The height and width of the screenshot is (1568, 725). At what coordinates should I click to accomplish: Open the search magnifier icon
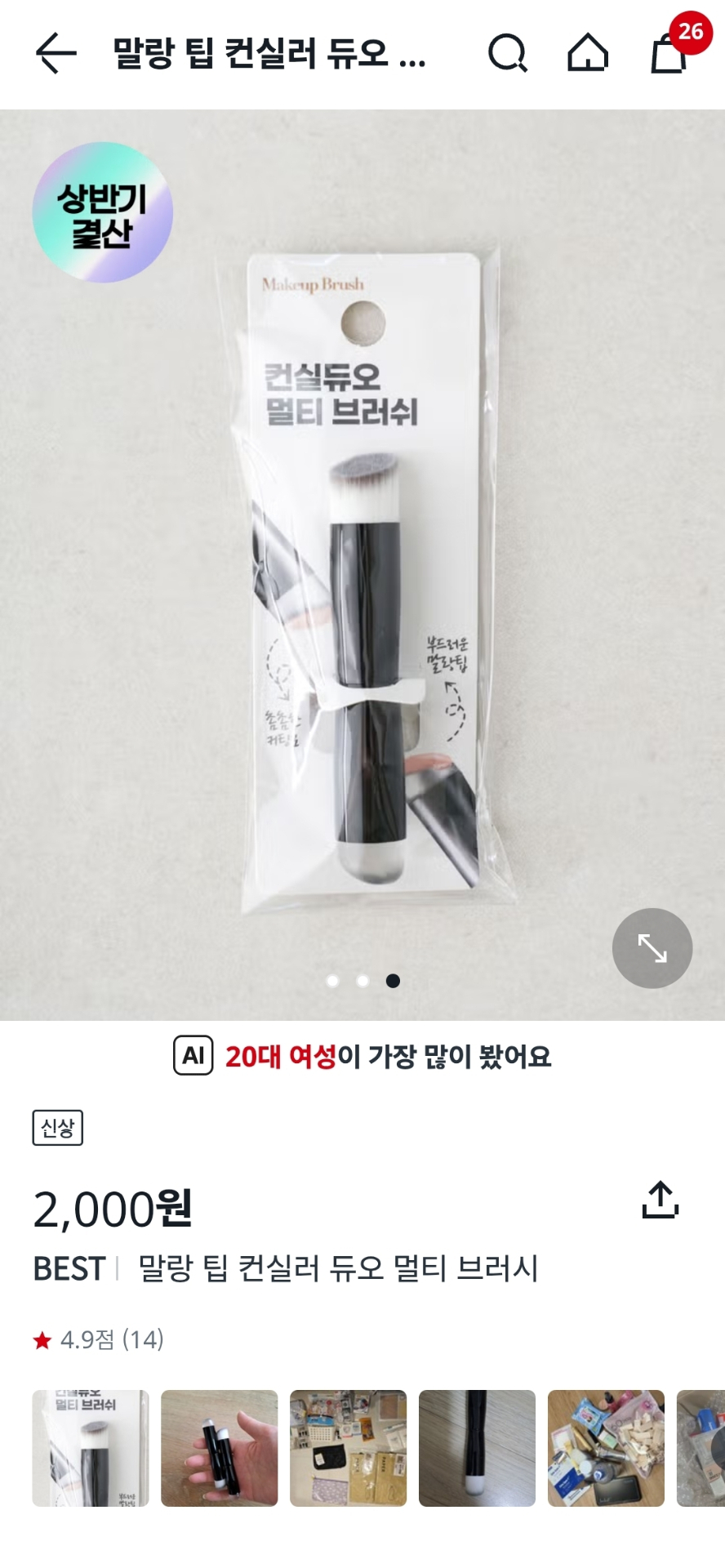(507, 54)
